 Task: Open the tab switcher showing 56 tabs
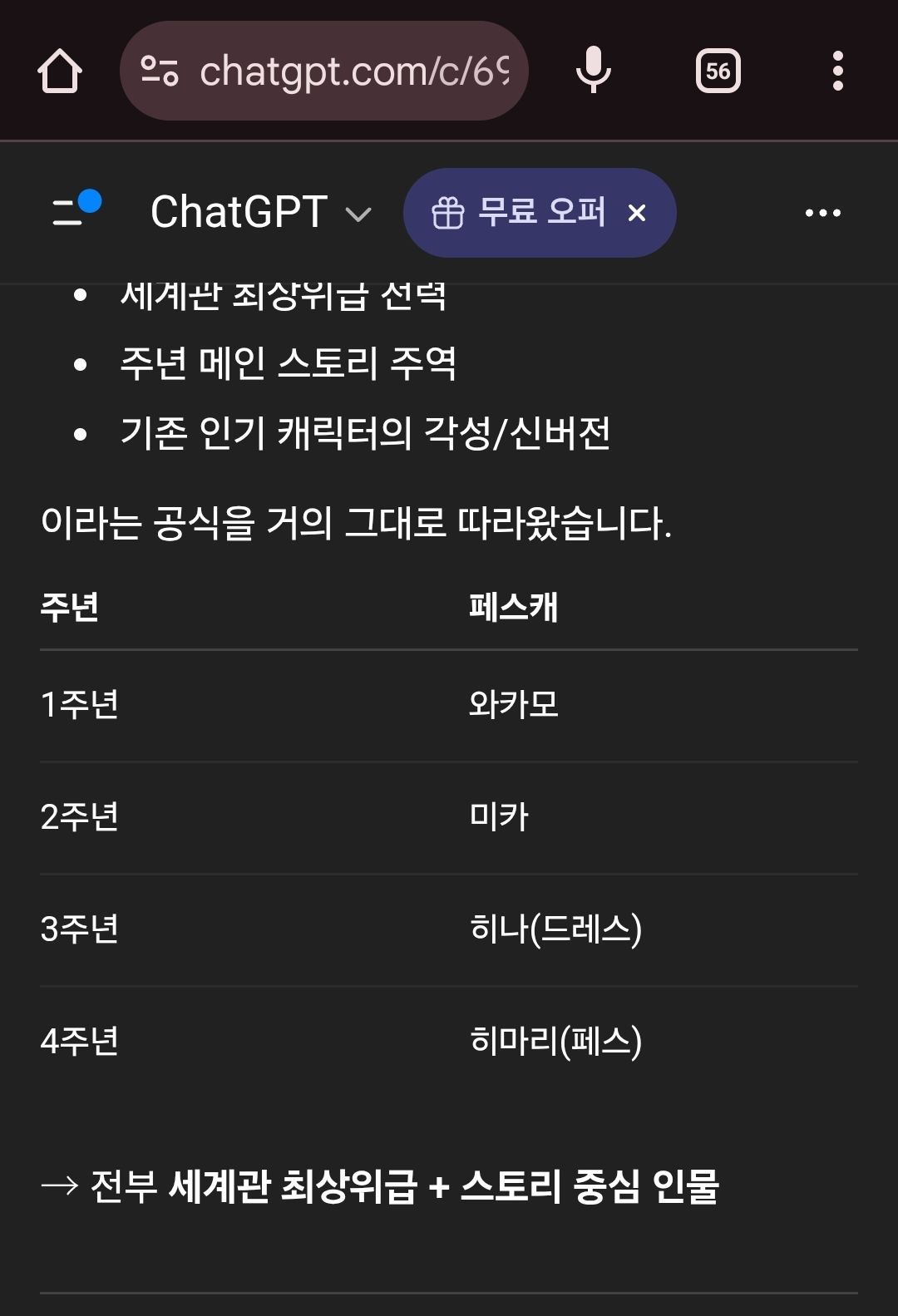717,71
